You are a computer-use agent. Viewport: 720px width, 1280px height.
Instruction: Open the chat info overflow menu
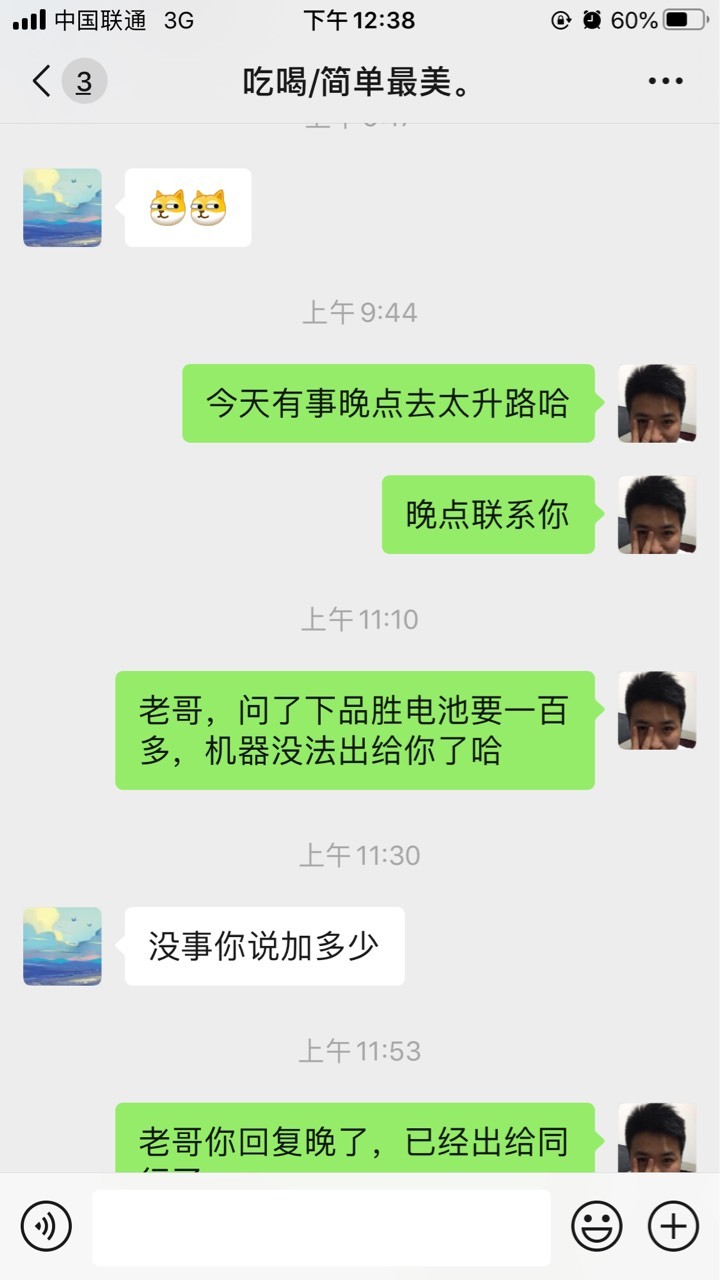point(665,82)
